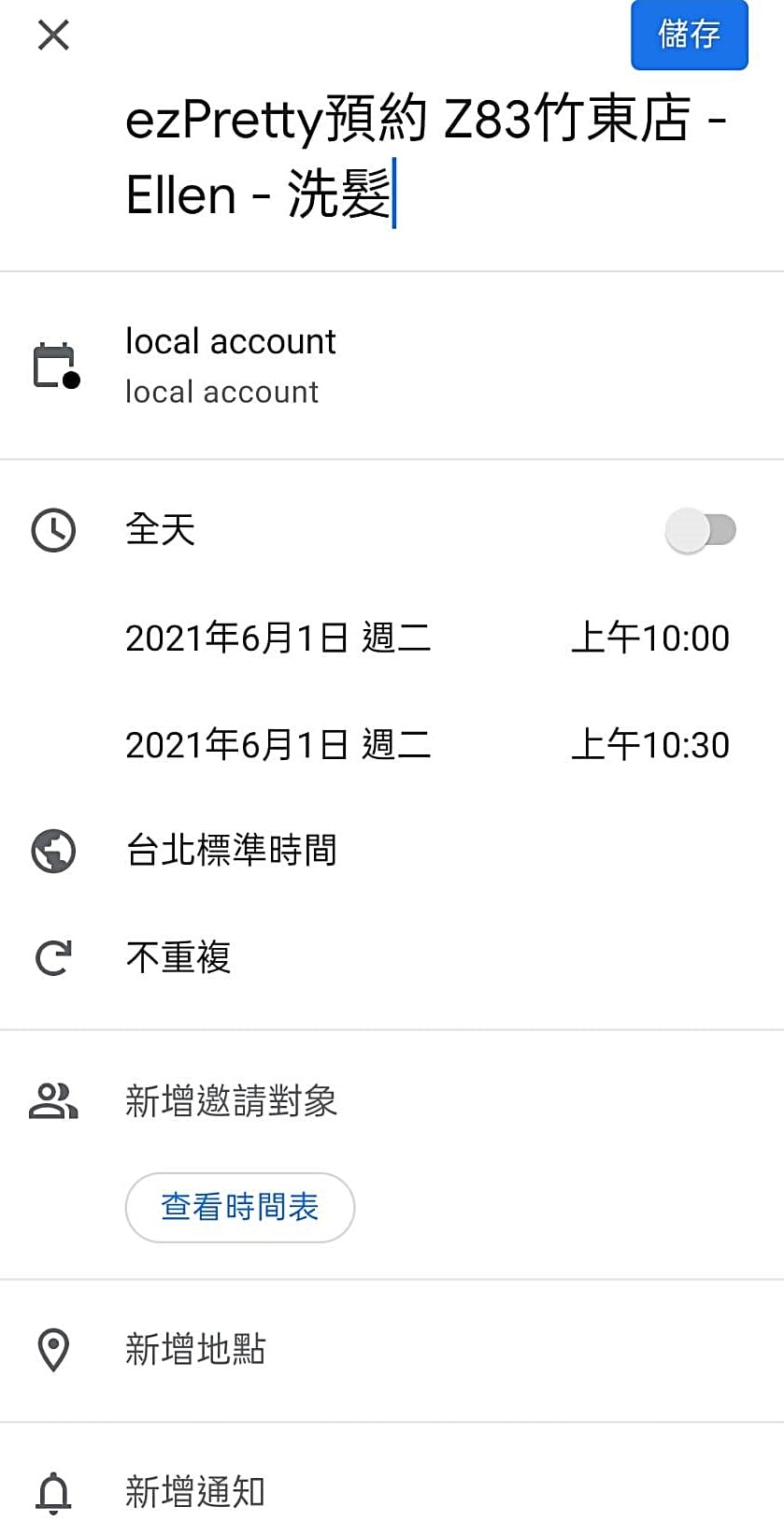Image resolution: width=784 pixels, height=1521 pixels.
Task: Add a notification via 新增通知
Action: click(195, 1491)
